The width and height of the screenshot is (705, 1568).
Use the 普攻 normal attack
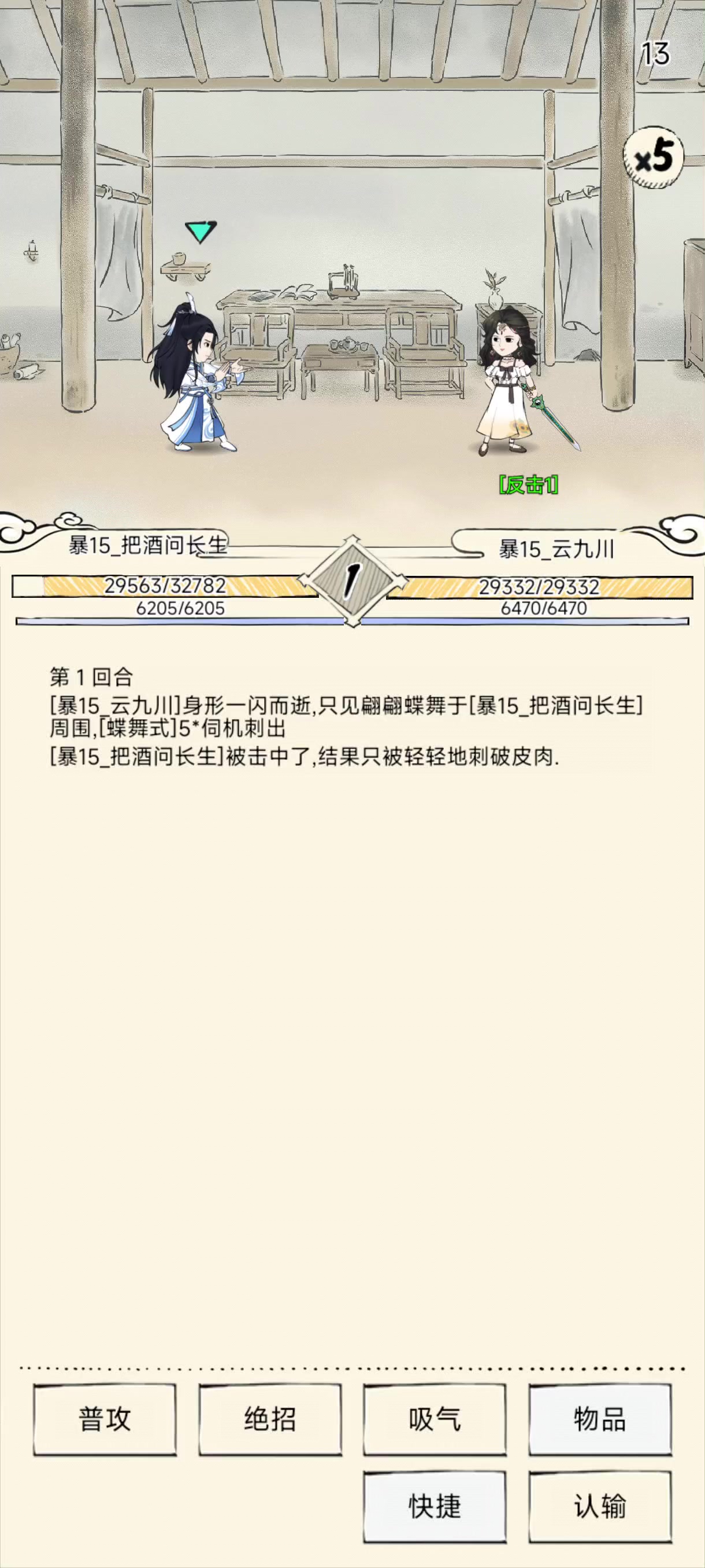(x=105, y=1419)
